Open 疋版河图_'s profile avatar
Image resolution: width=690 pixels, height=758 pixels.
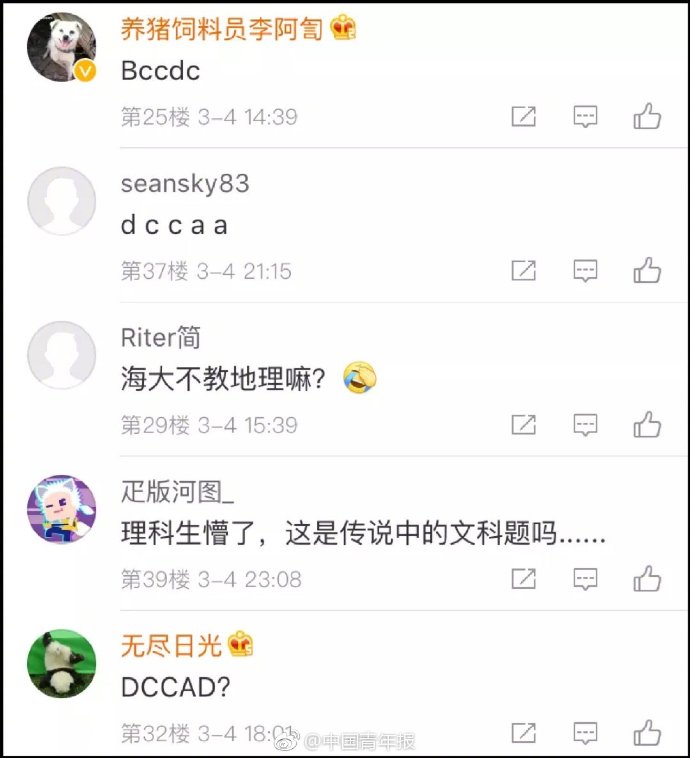click(x=61, y=509)
